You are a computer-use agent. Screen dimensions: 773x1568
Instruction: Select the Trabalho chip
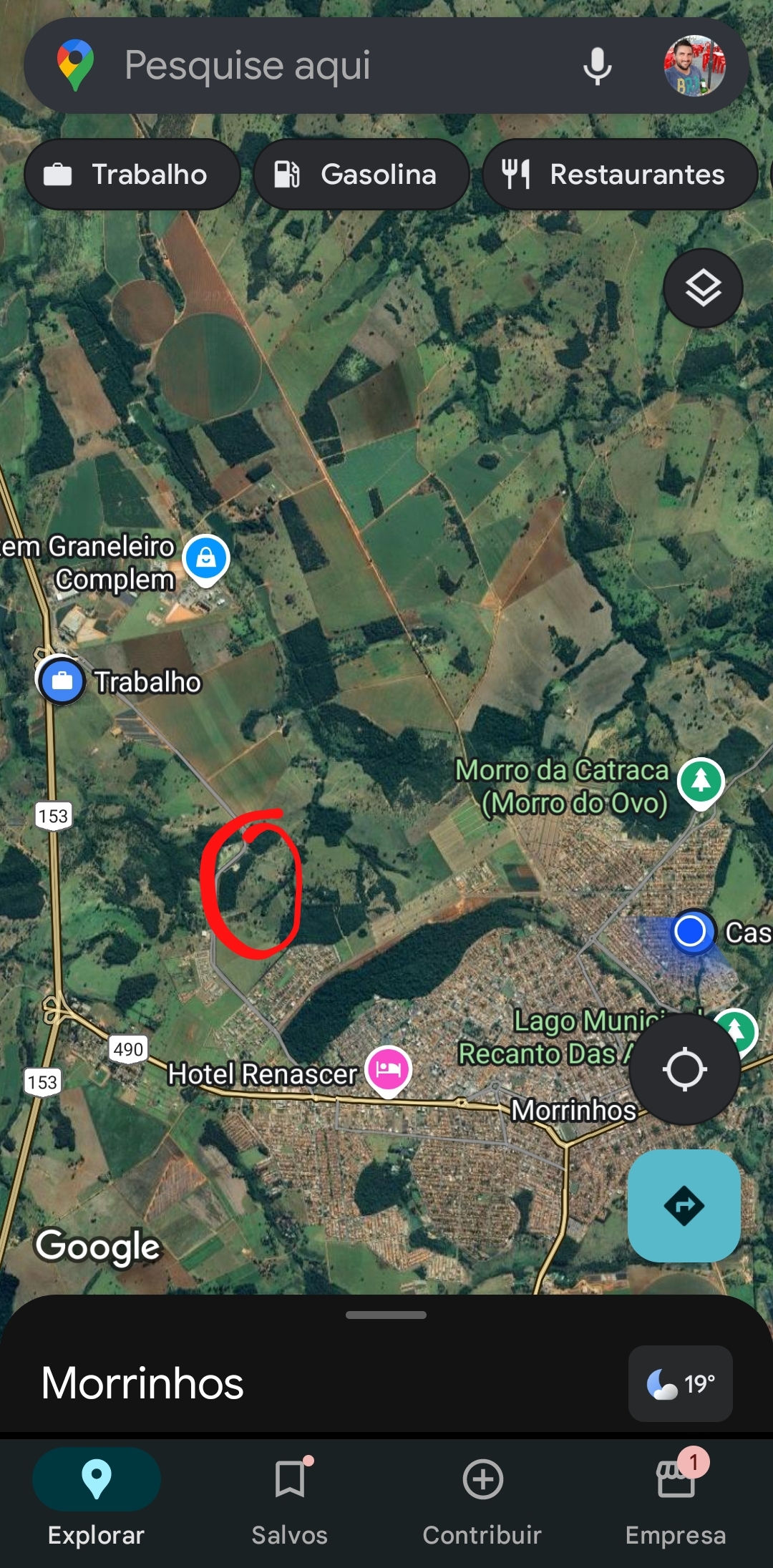click(x=132, y=175)
